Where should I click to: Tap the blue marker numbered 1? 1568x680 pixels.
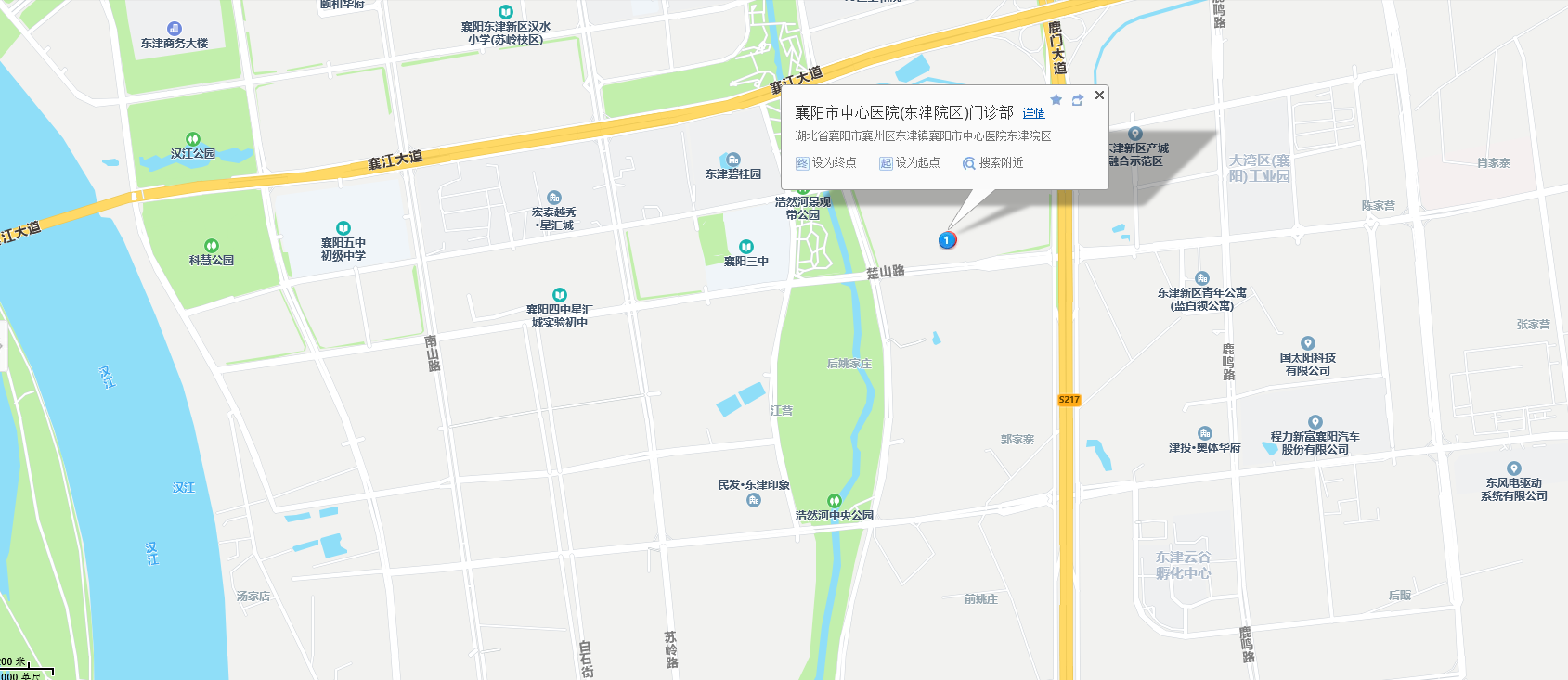click(x=946, y=240)
